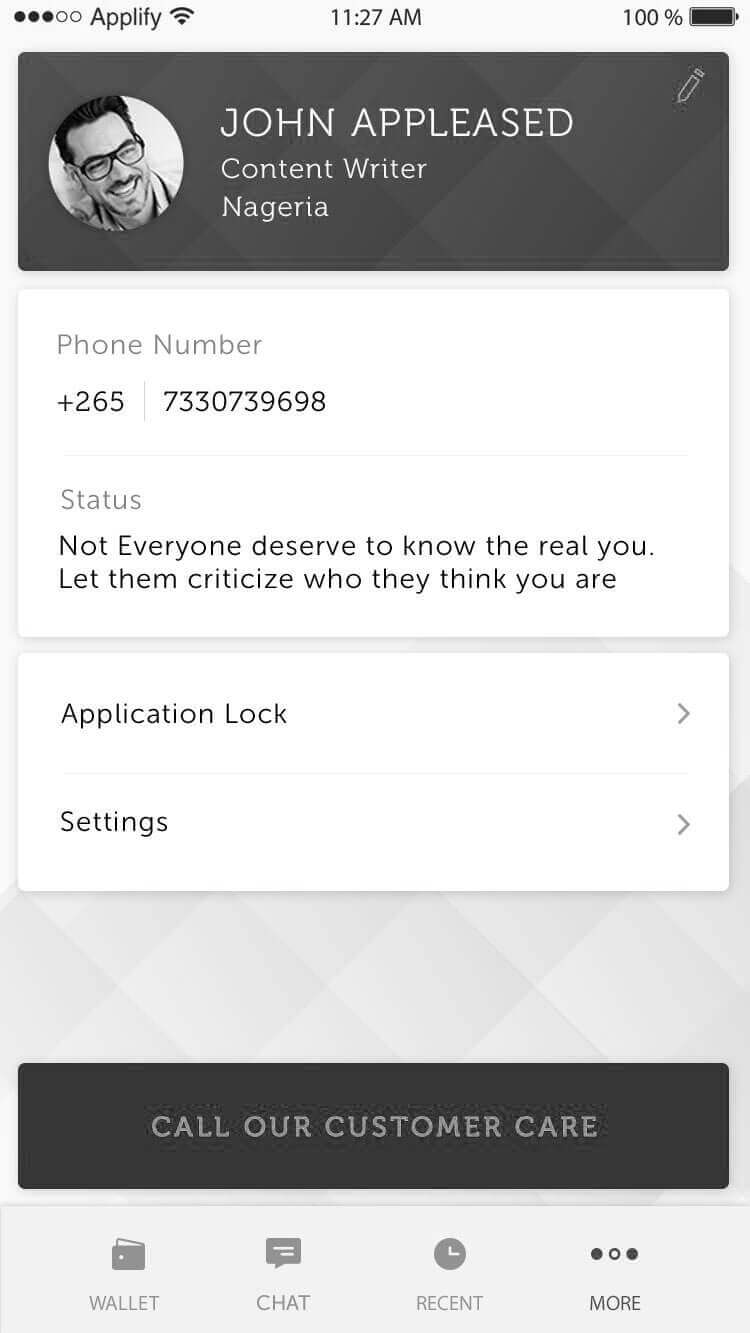The width and height of the screenshot is (750, 1333).
Task: Tap John Appleased's profile photo
Action: coord(116,163)
